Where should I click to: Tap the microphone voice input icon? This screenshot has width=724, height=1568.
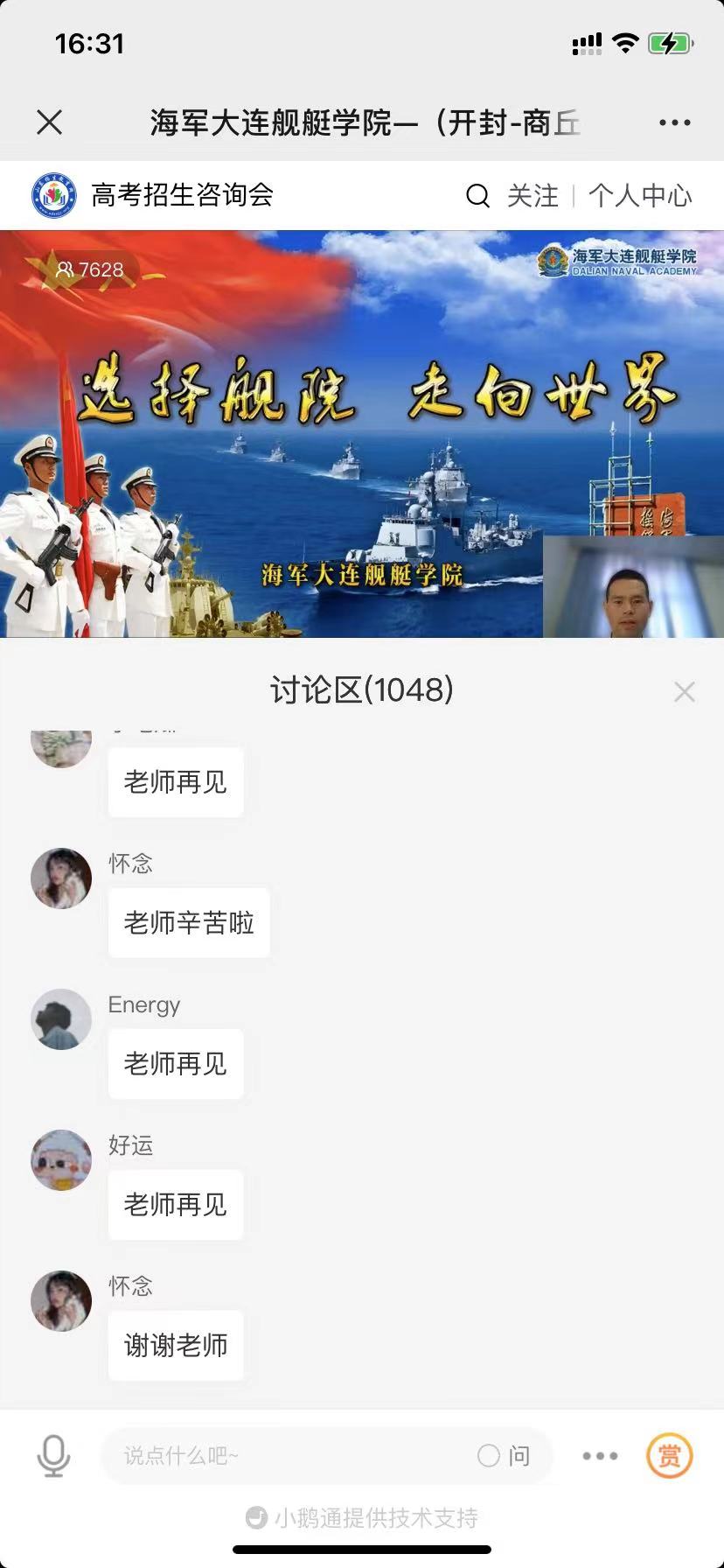(x=53, y=1457)
